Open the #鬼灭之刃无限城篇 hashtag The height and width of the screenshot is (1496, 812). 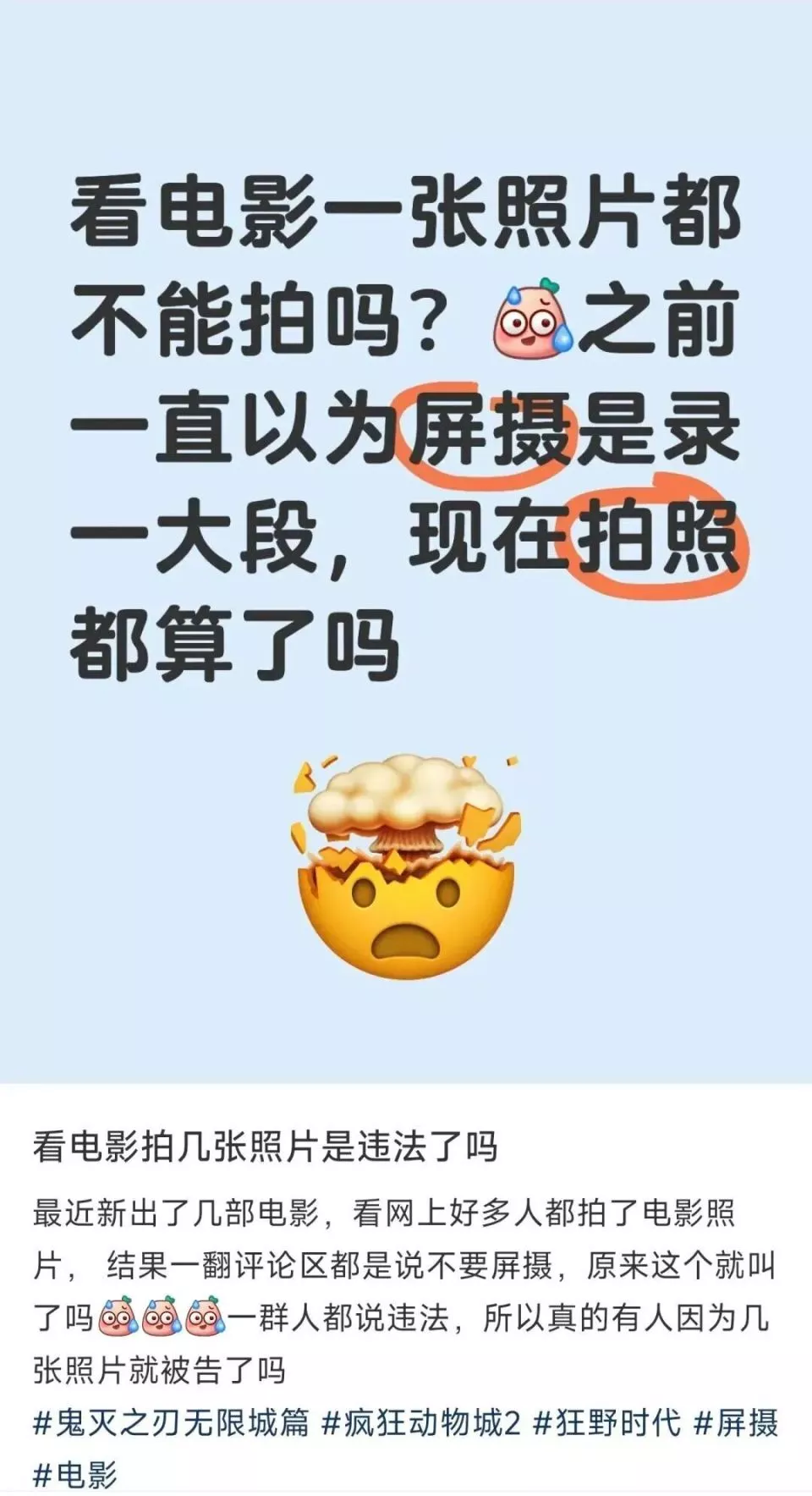point(171,1422)
